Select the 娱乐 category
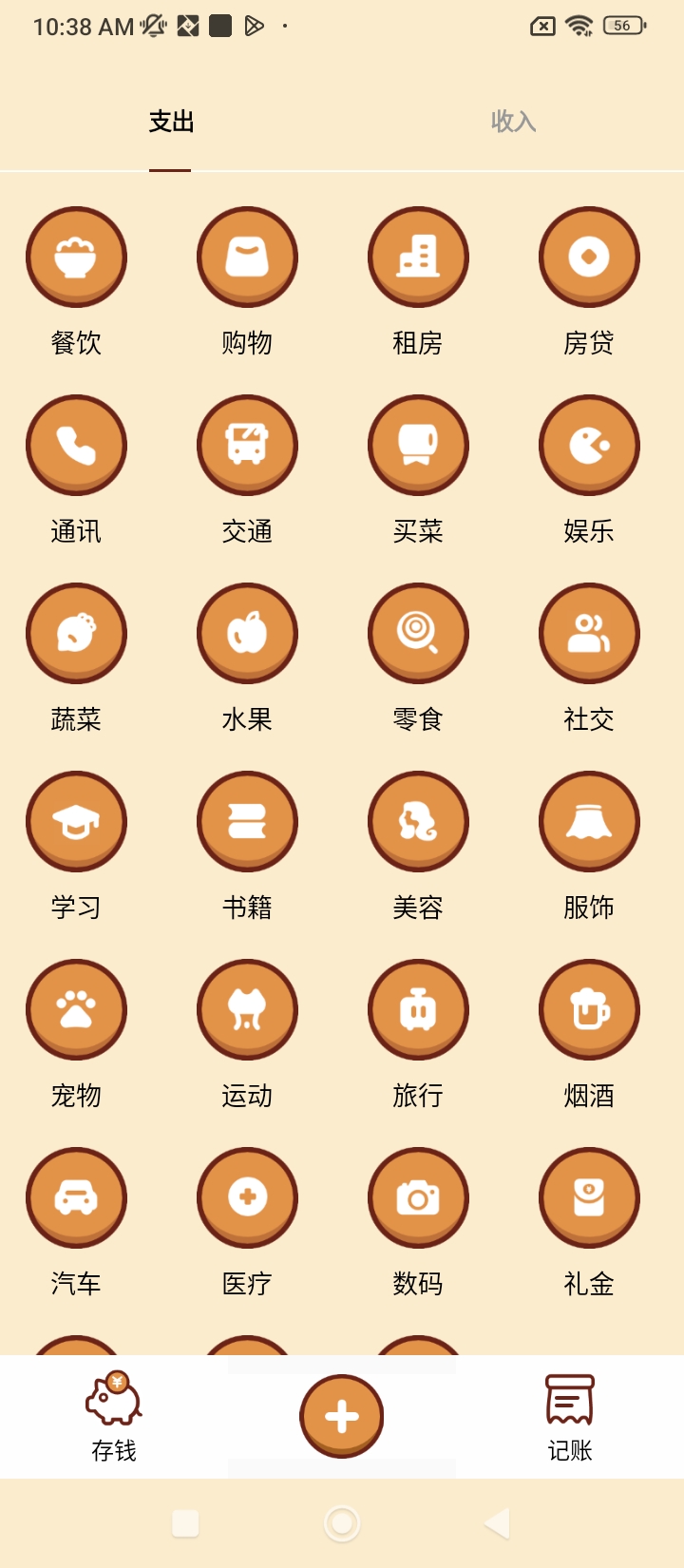Viewport: 684px width, 1568px height. 589,445
